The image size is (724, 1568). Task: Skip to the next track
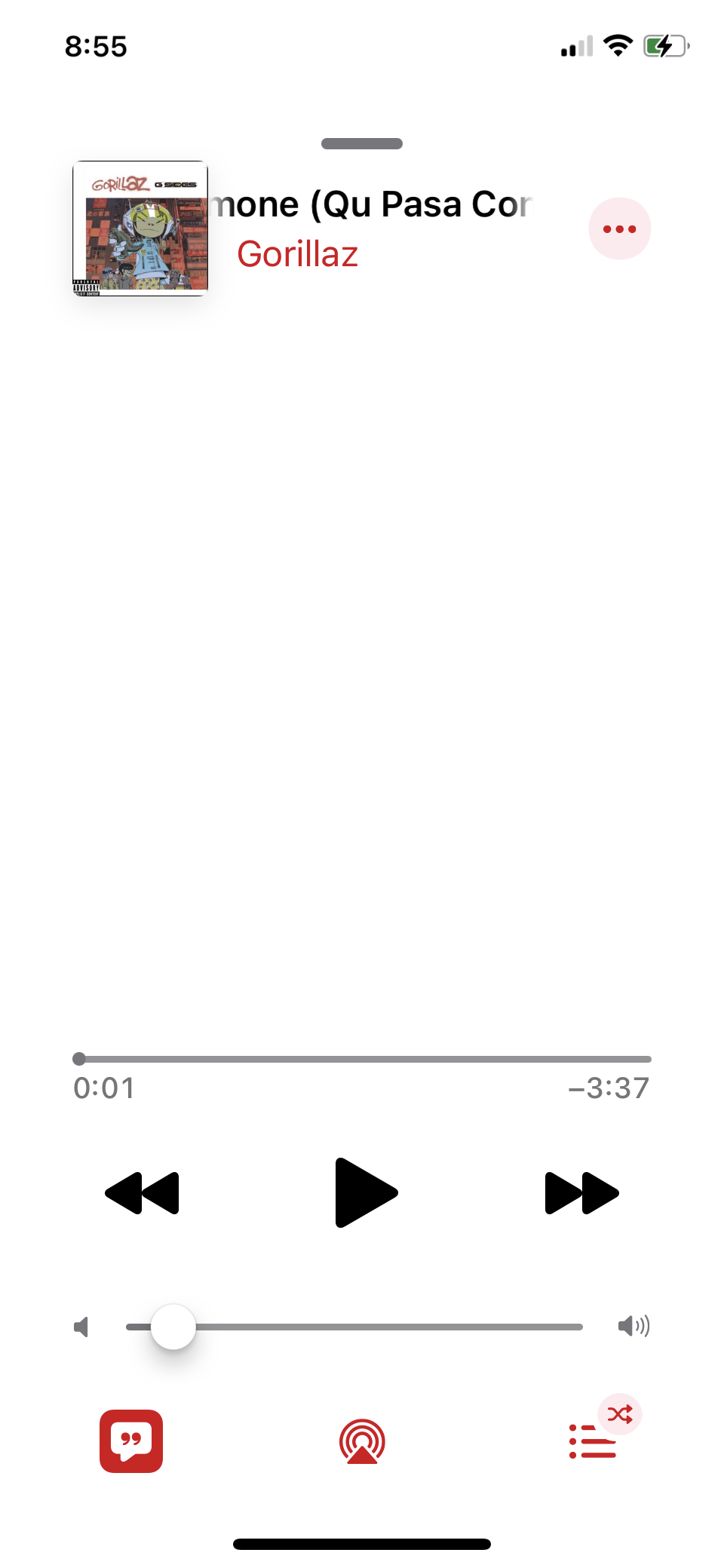581,1192
